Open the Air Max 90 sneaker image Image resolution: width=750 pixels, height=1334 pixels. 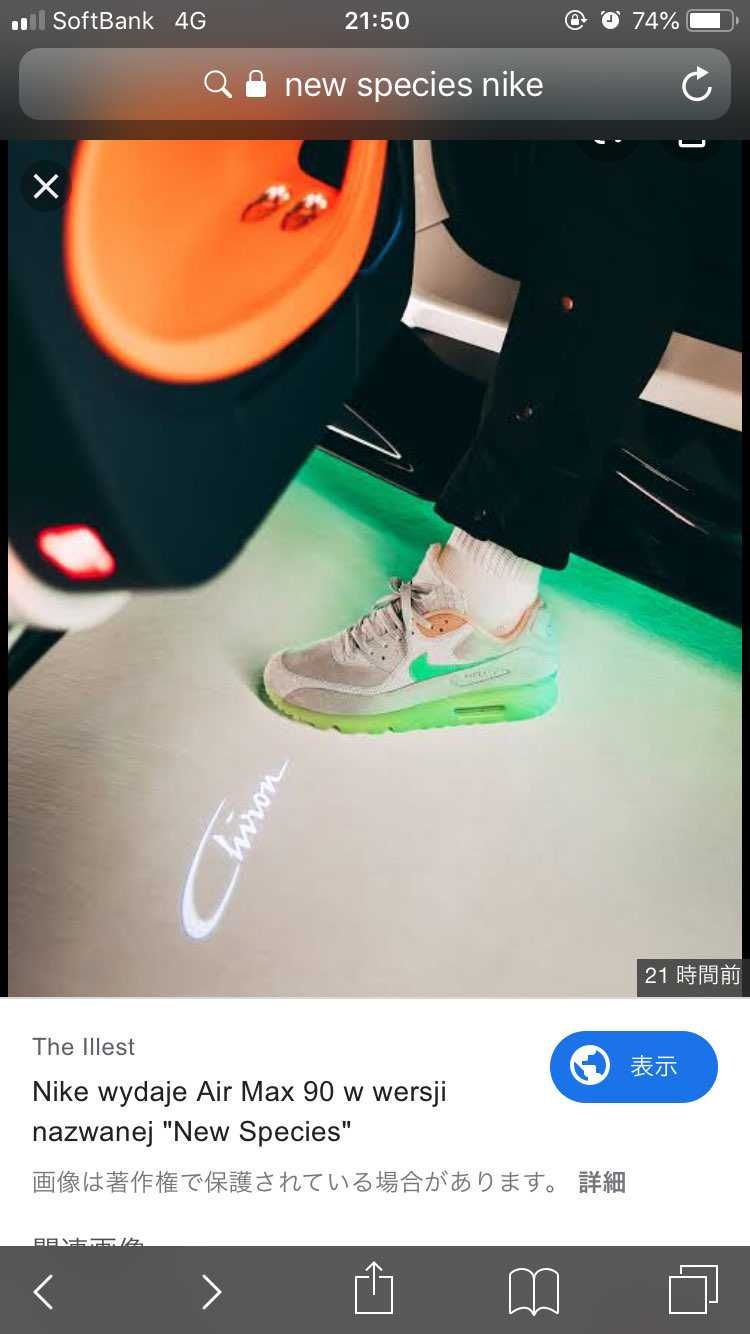click(x=375, y=568)
